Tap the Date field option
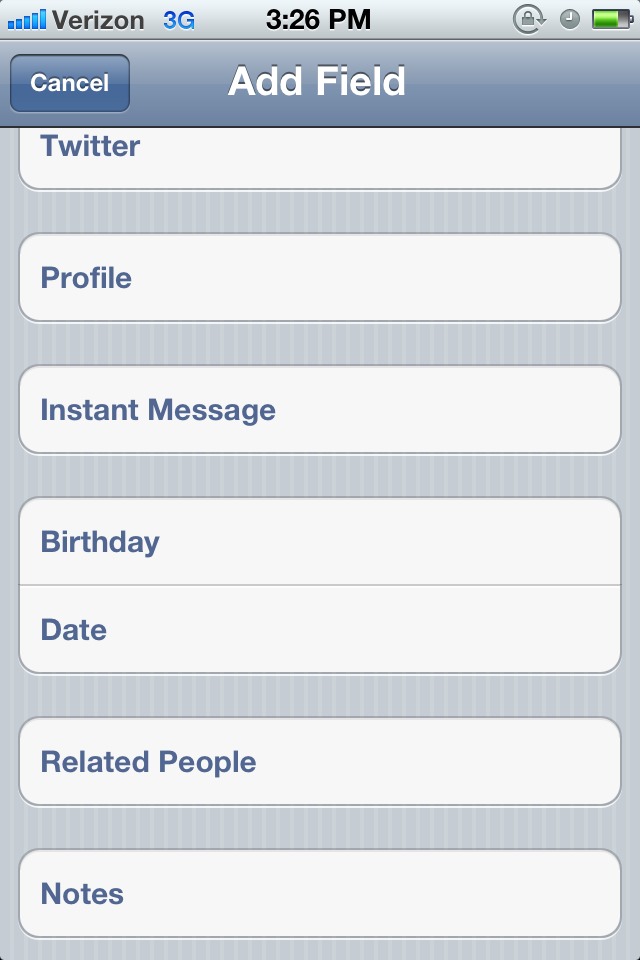This screenshot has width=640, height=960. point(320,629)
